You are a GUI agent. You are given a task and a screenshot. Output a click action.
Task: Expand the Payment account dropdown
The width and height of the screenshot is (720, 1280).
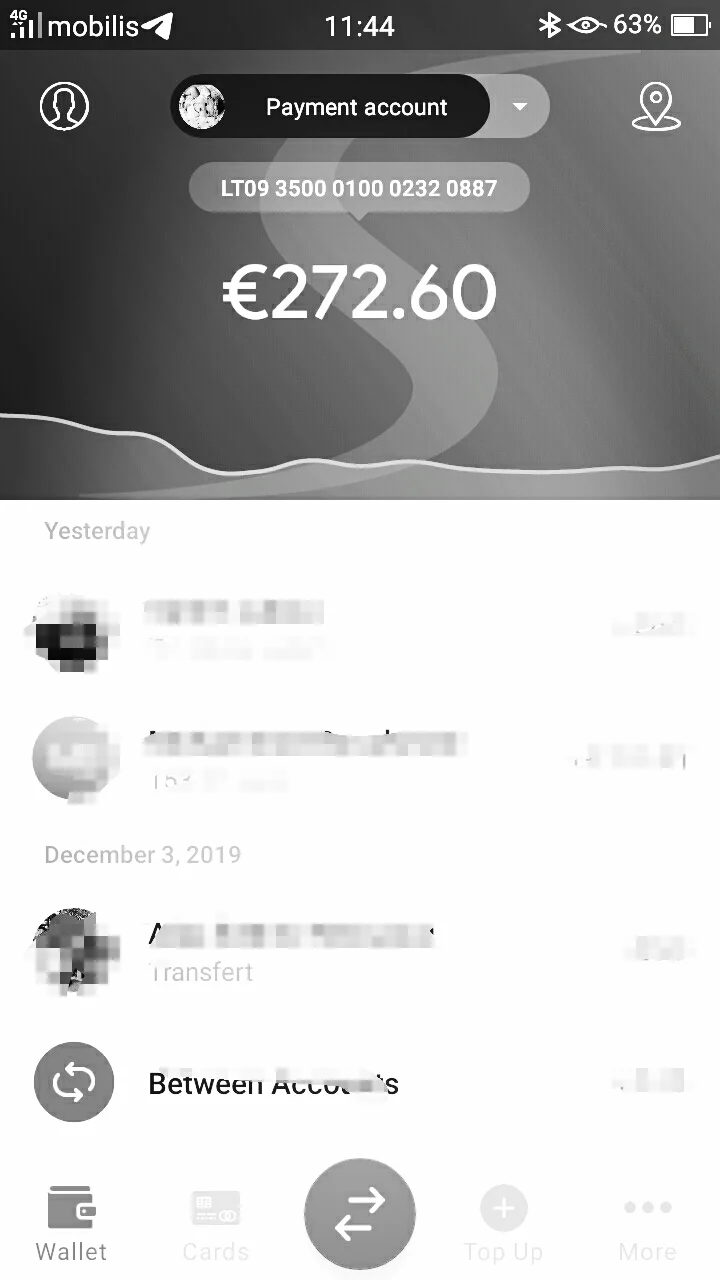[520, 106]
